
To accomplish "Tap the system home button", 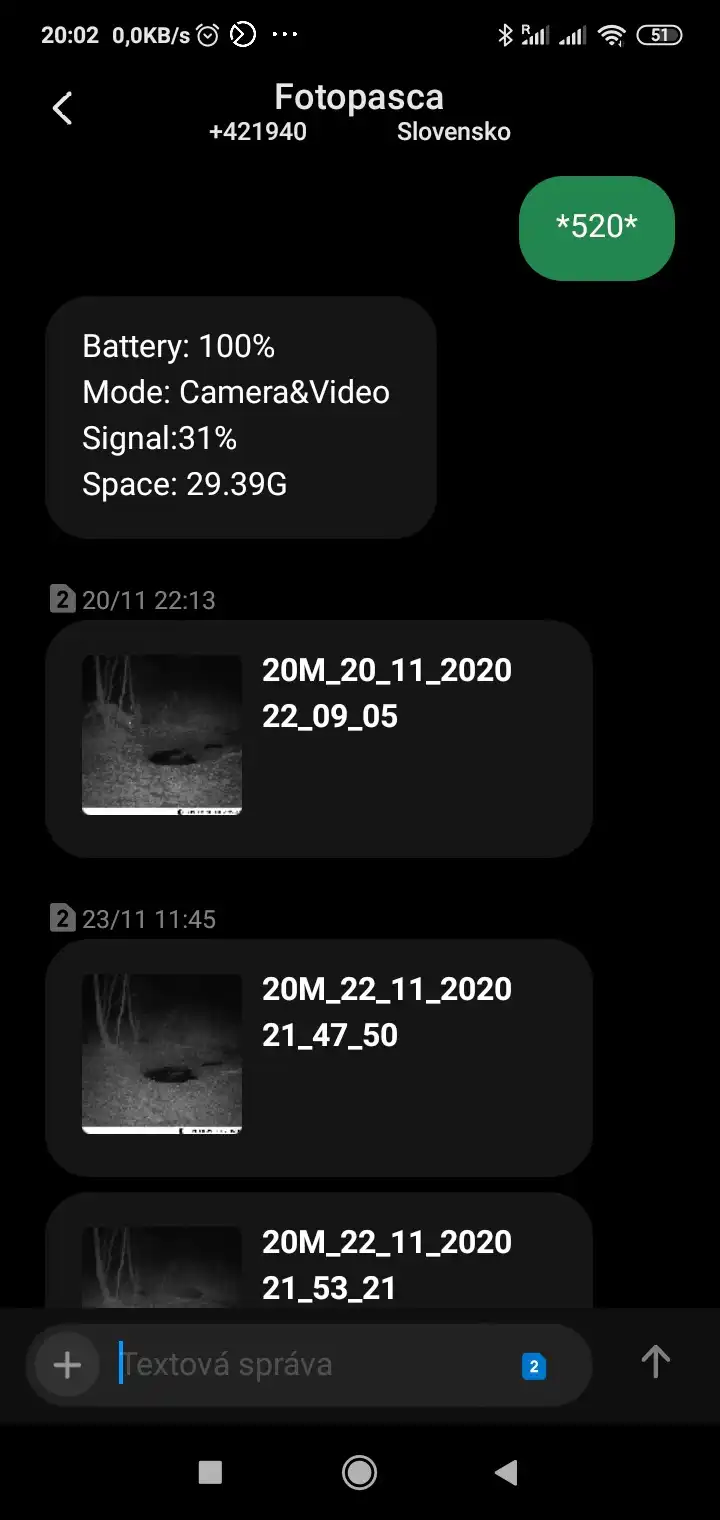I will [359, 1472].
